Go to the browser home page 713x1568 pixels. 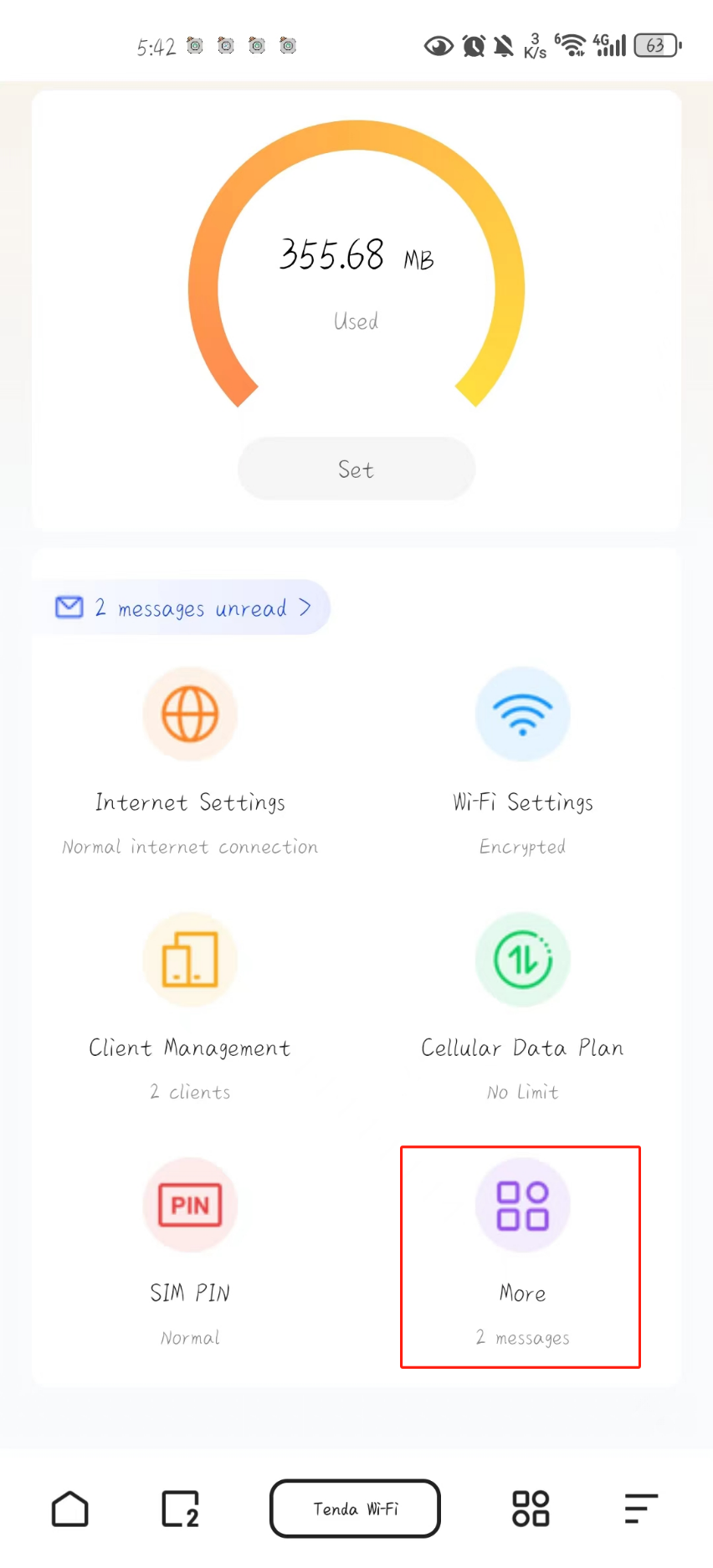70,1509
